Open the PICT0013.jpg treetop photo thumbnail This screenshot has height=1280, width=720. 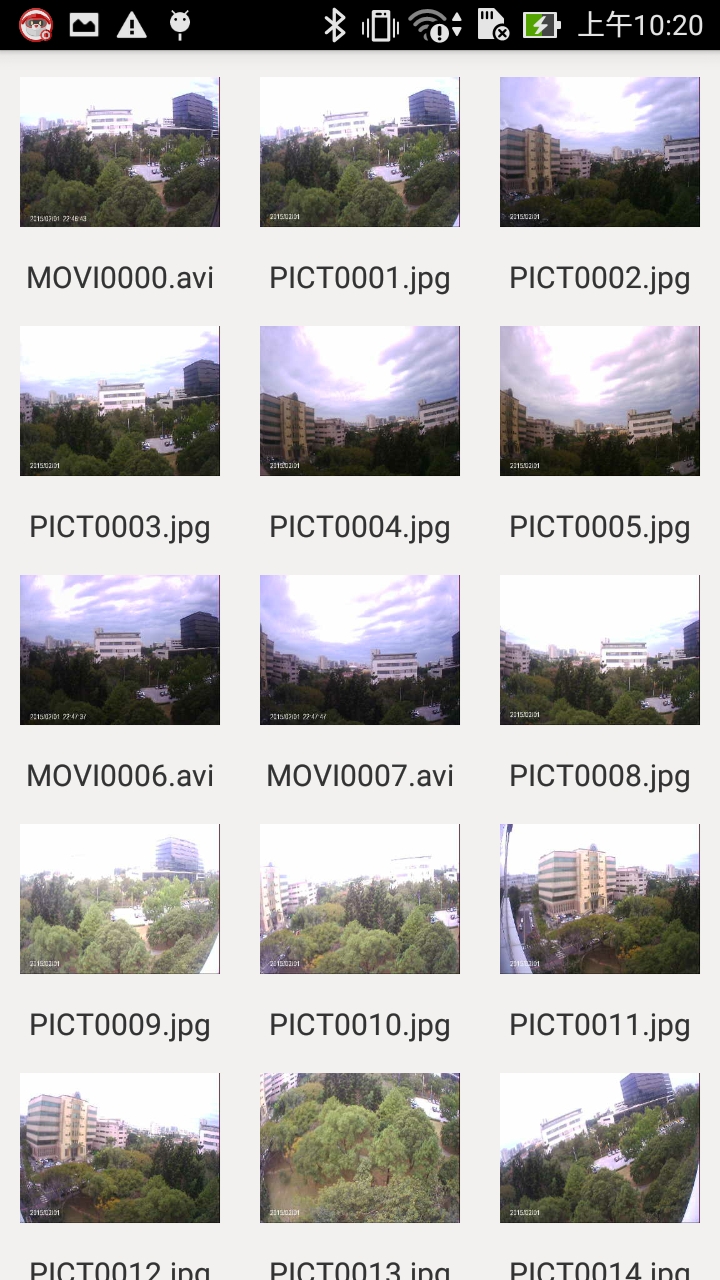pos(360,1147)
